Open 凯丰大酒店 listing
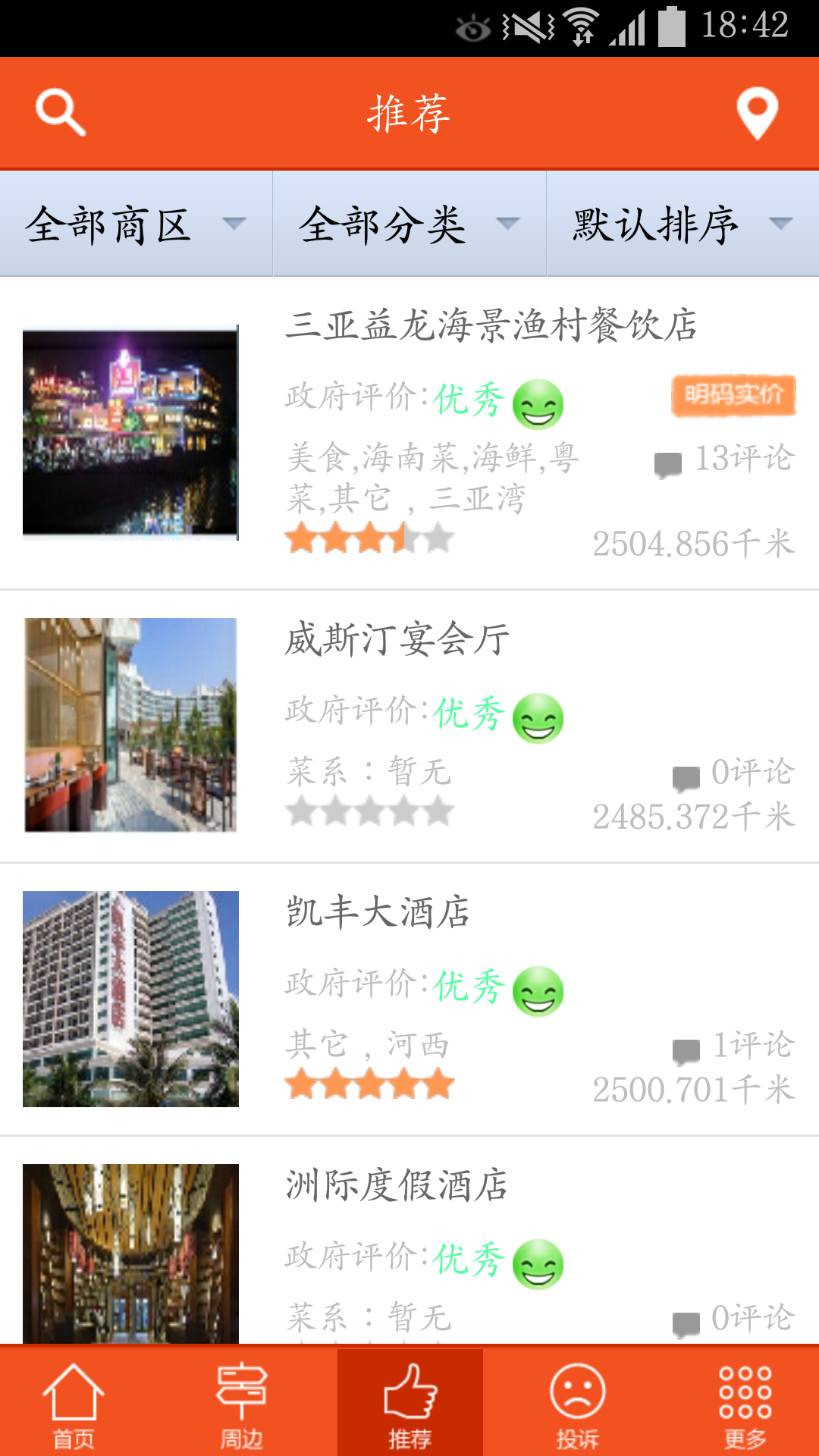The image size is (819, 1456). coord(378,912)
